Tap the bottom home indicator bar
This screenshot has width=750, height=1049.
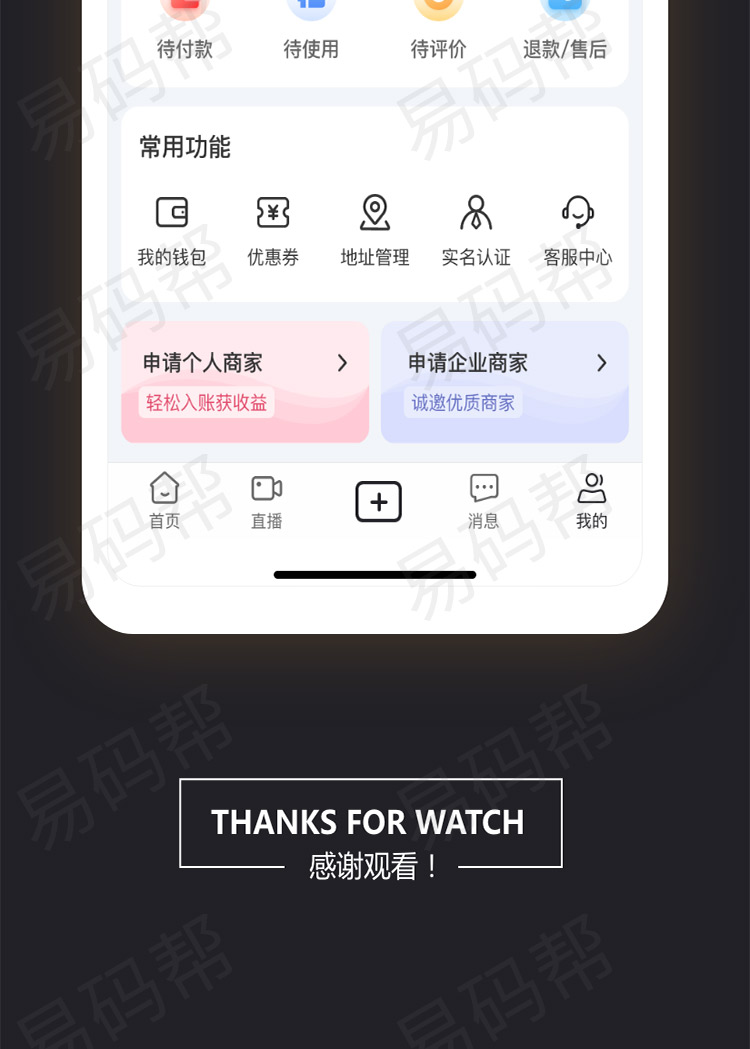375,574
